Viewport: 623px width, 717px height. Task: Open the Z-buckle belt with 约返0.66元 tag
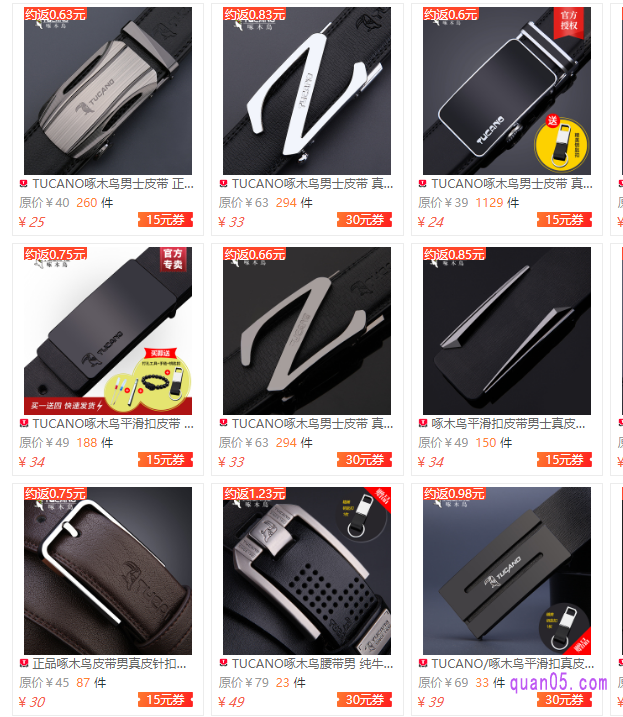tap(307, 331)
